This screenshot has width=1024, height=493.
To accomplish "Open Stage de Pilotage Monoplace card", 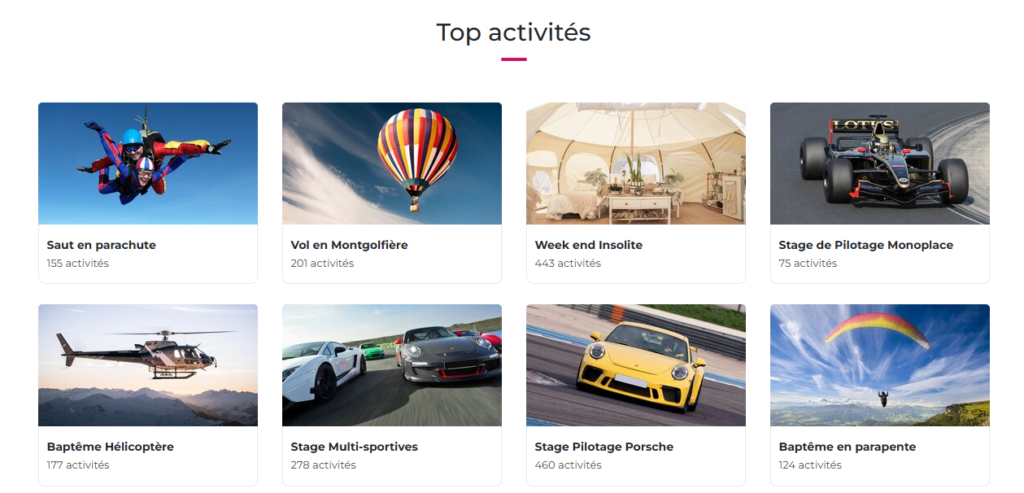I will pos(880,192).
